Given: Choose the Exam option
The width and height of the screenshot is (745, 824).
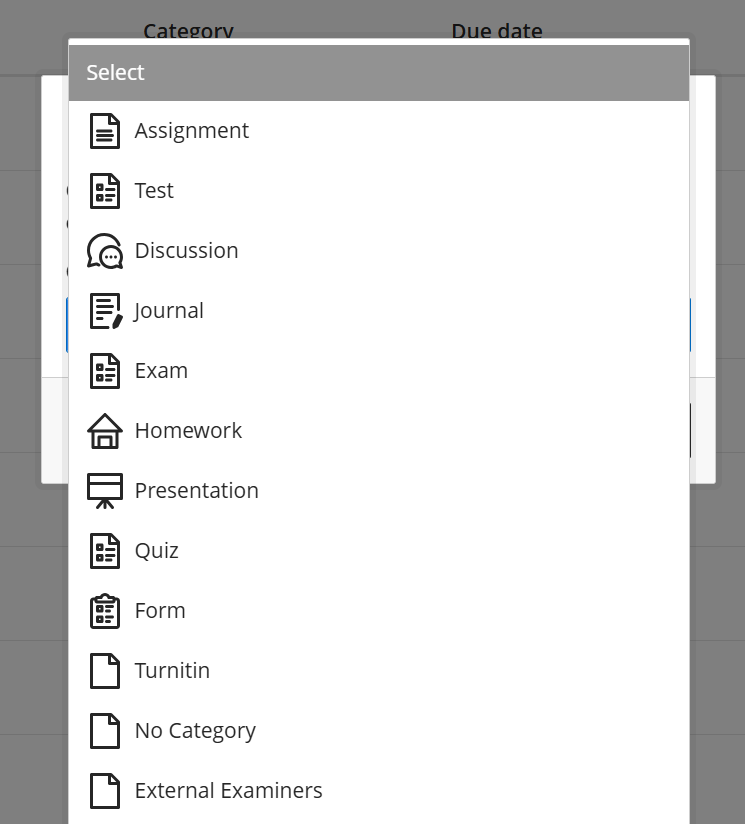Looking at the screenshot, I should pos(161,371).
